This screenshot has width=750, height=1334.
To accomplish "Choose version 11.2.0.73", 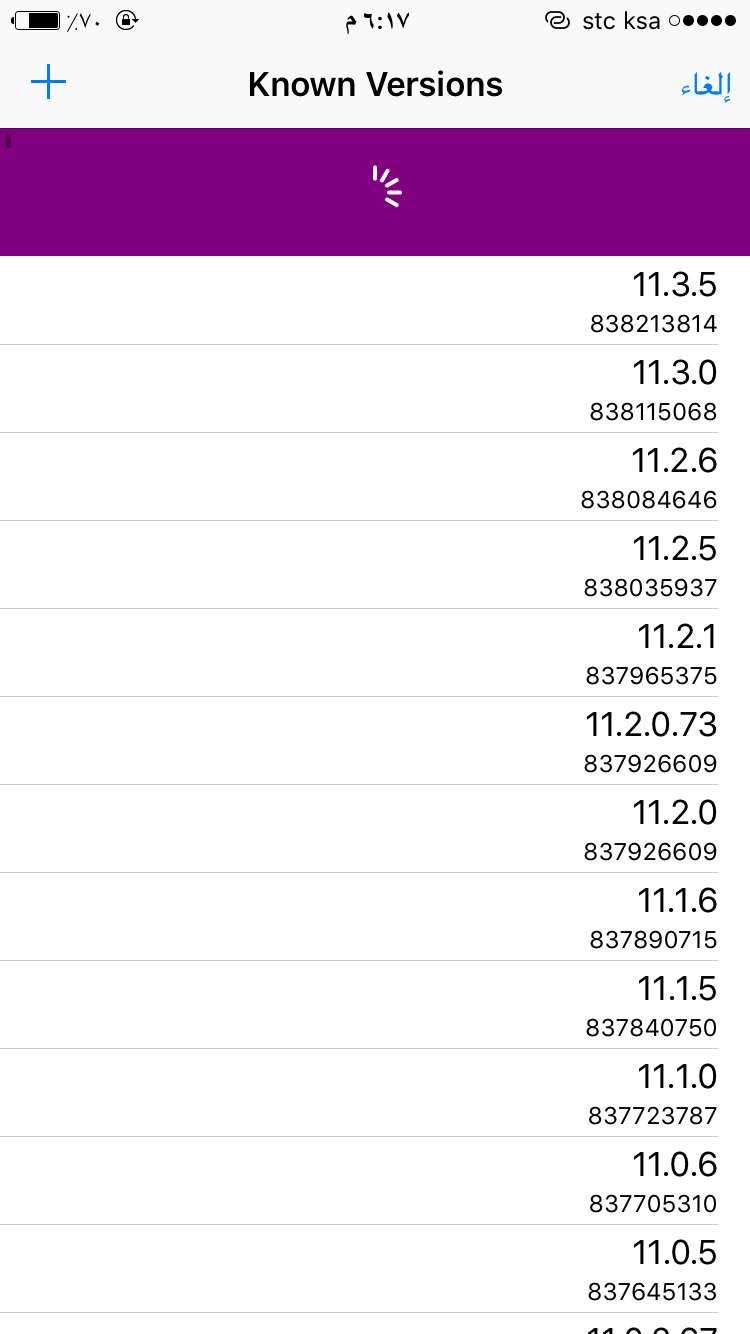I will pos(375,741).
